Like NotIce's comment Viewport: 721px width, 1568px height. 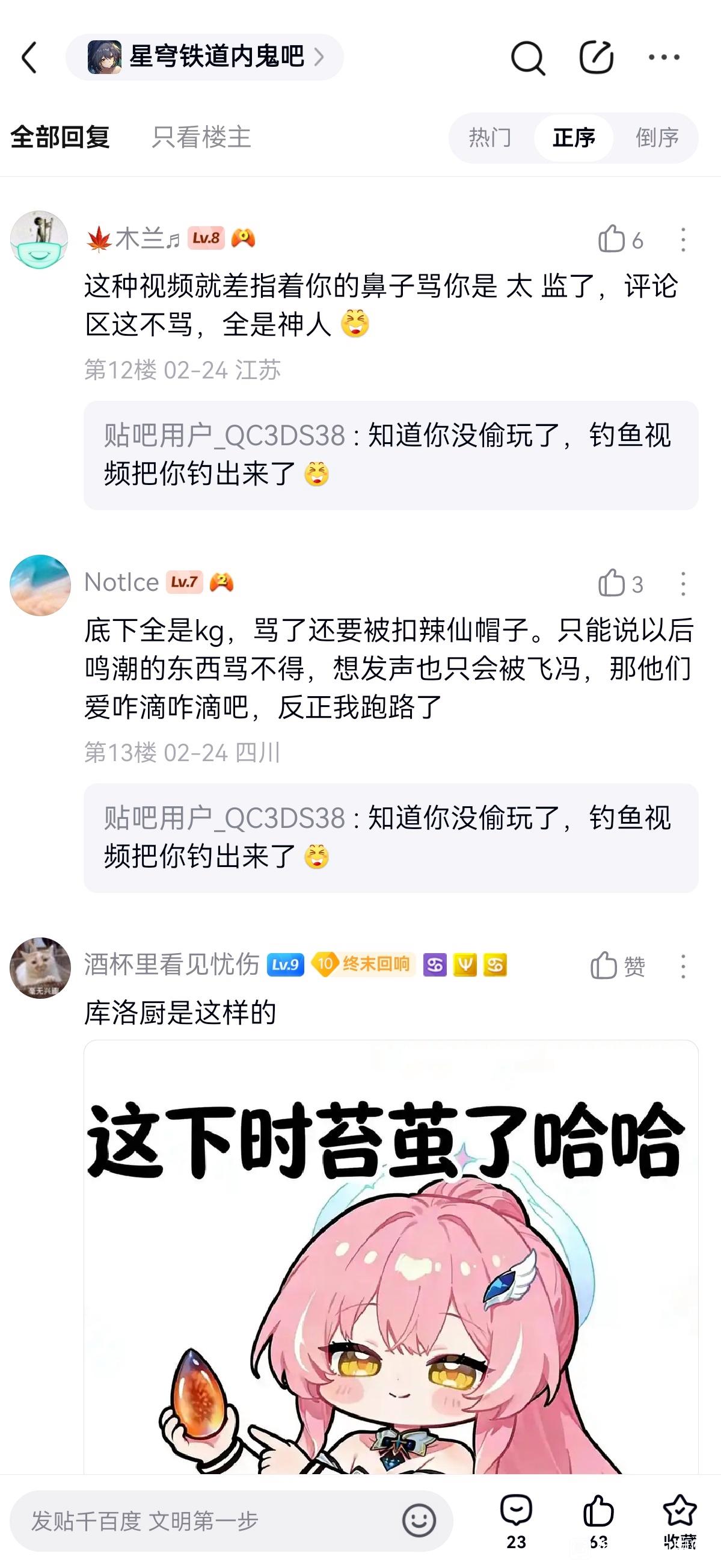pos(612,583)
